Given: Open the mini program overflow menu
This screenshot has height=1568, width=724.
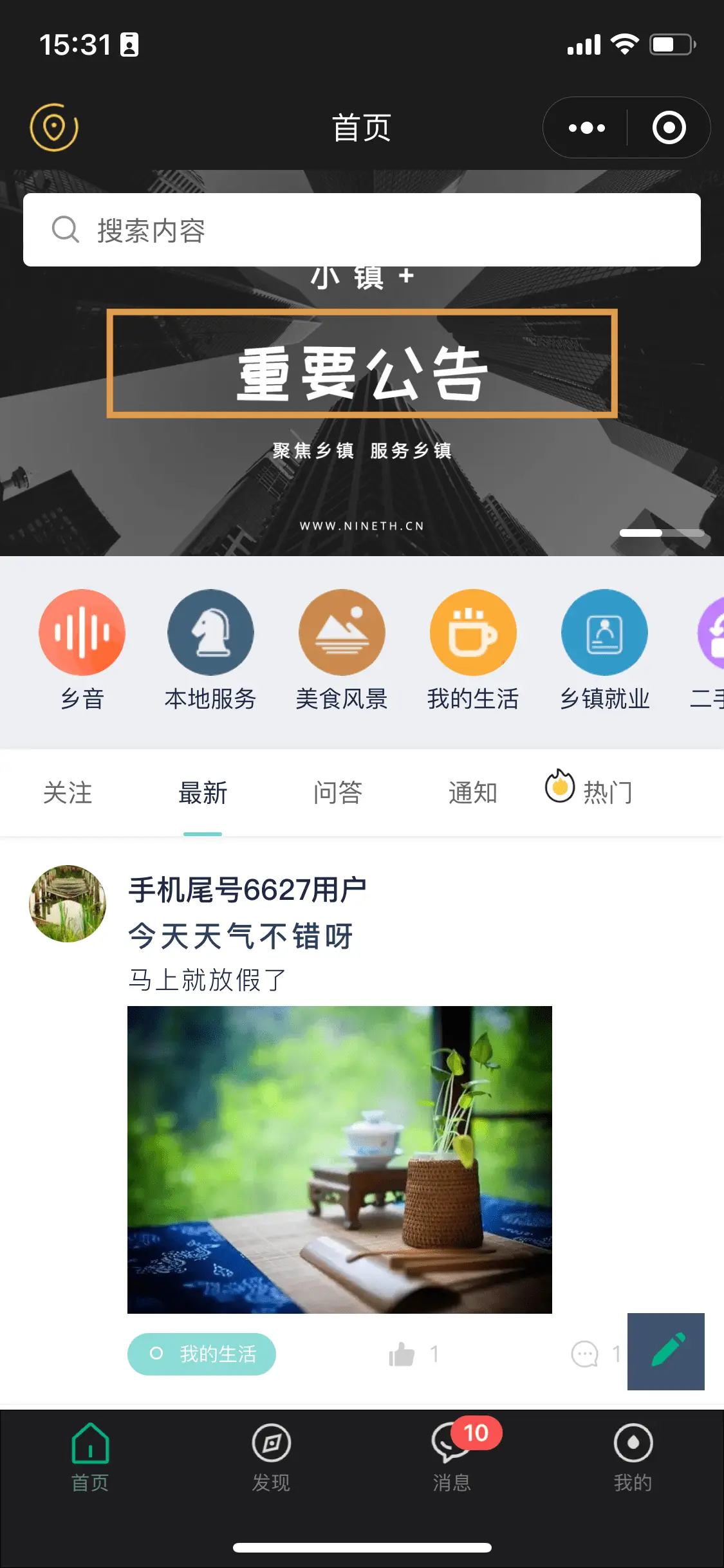Looking at the screenshot, I should tap(586, 127).
